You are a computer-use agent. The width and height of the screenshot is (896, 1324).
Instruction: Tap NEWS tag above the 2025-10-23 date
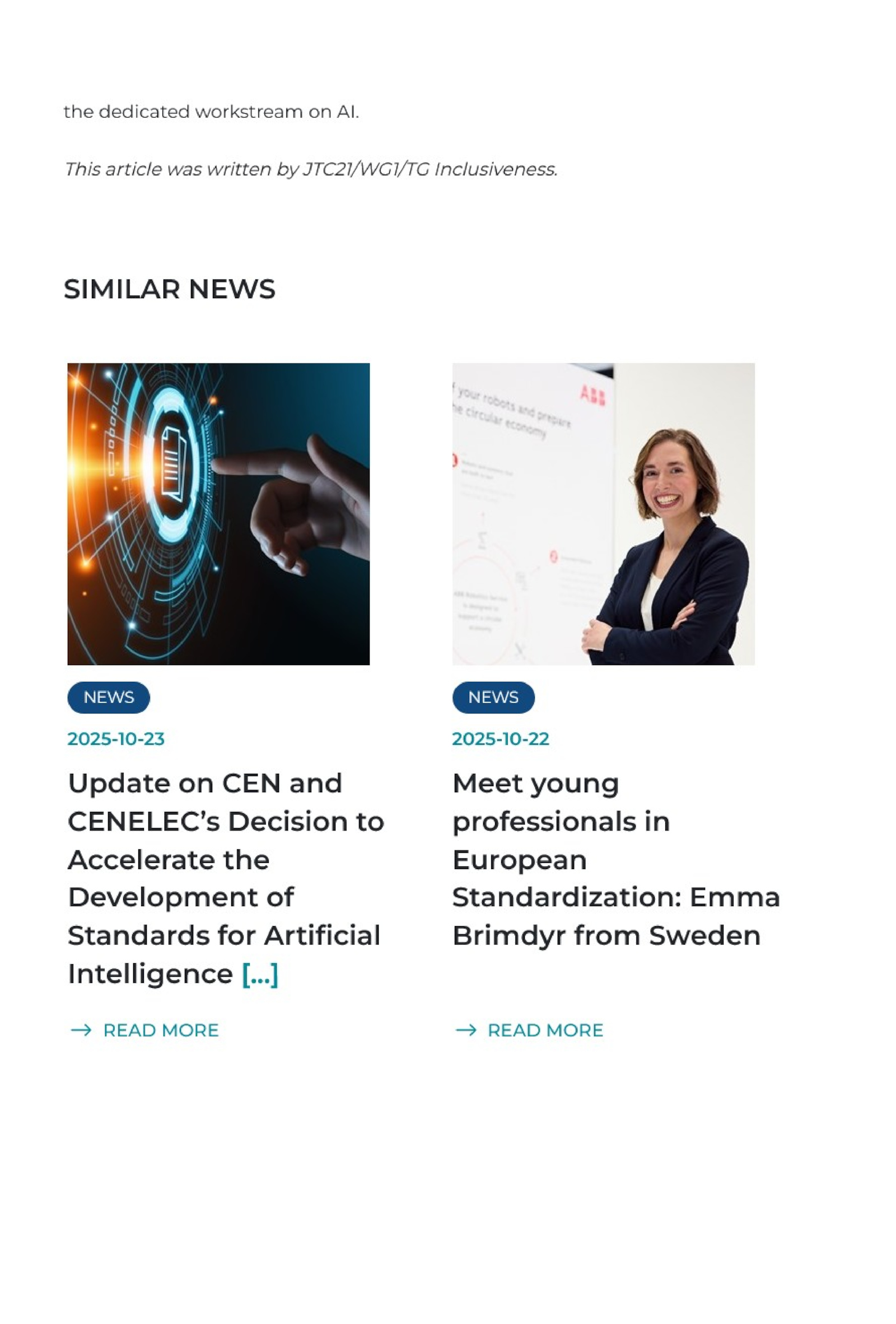pos(108,697)
